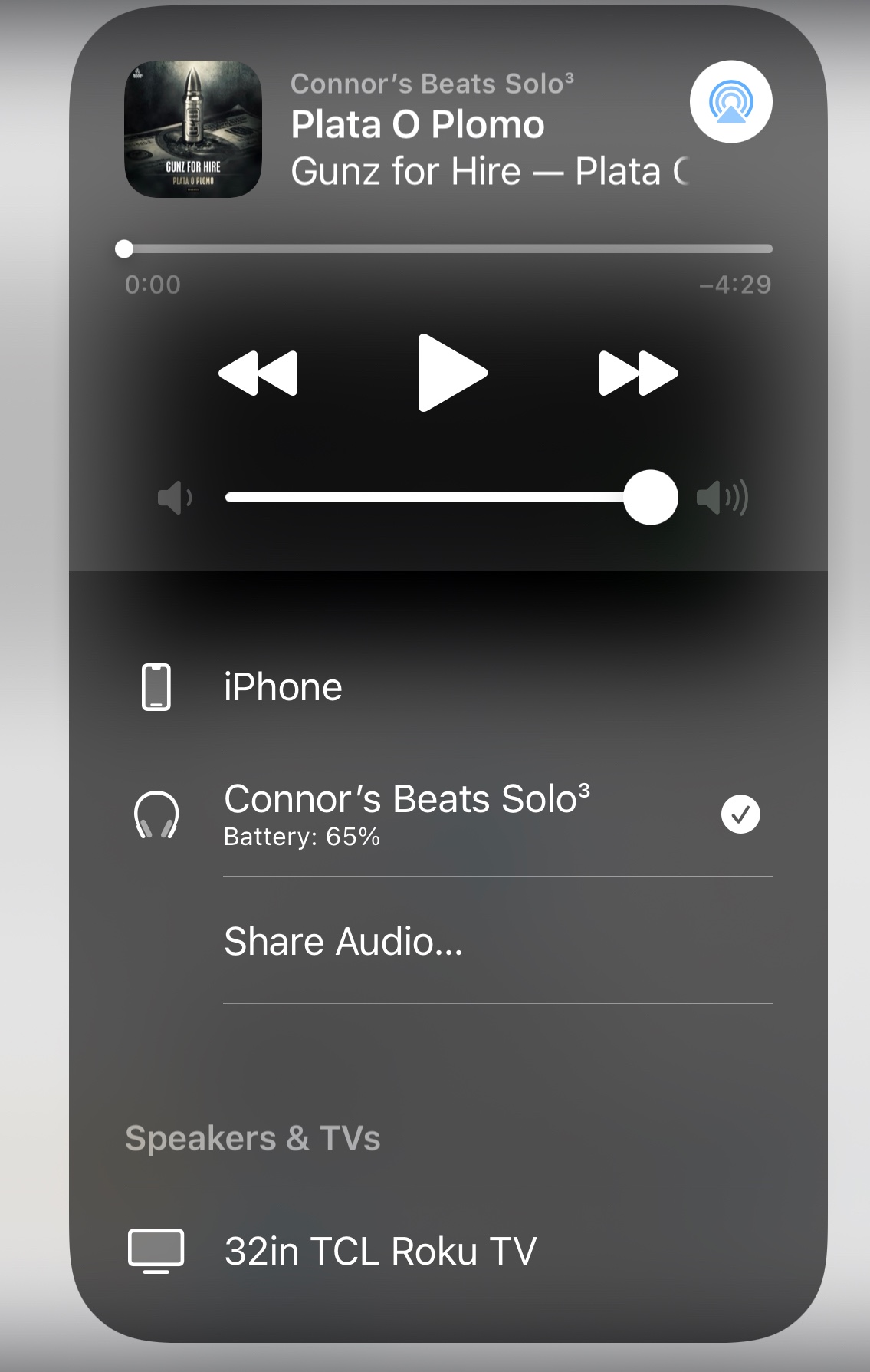
Task: Tap the TV icon next to 32in TCL Roku TV
Action: coord(156,1249)
